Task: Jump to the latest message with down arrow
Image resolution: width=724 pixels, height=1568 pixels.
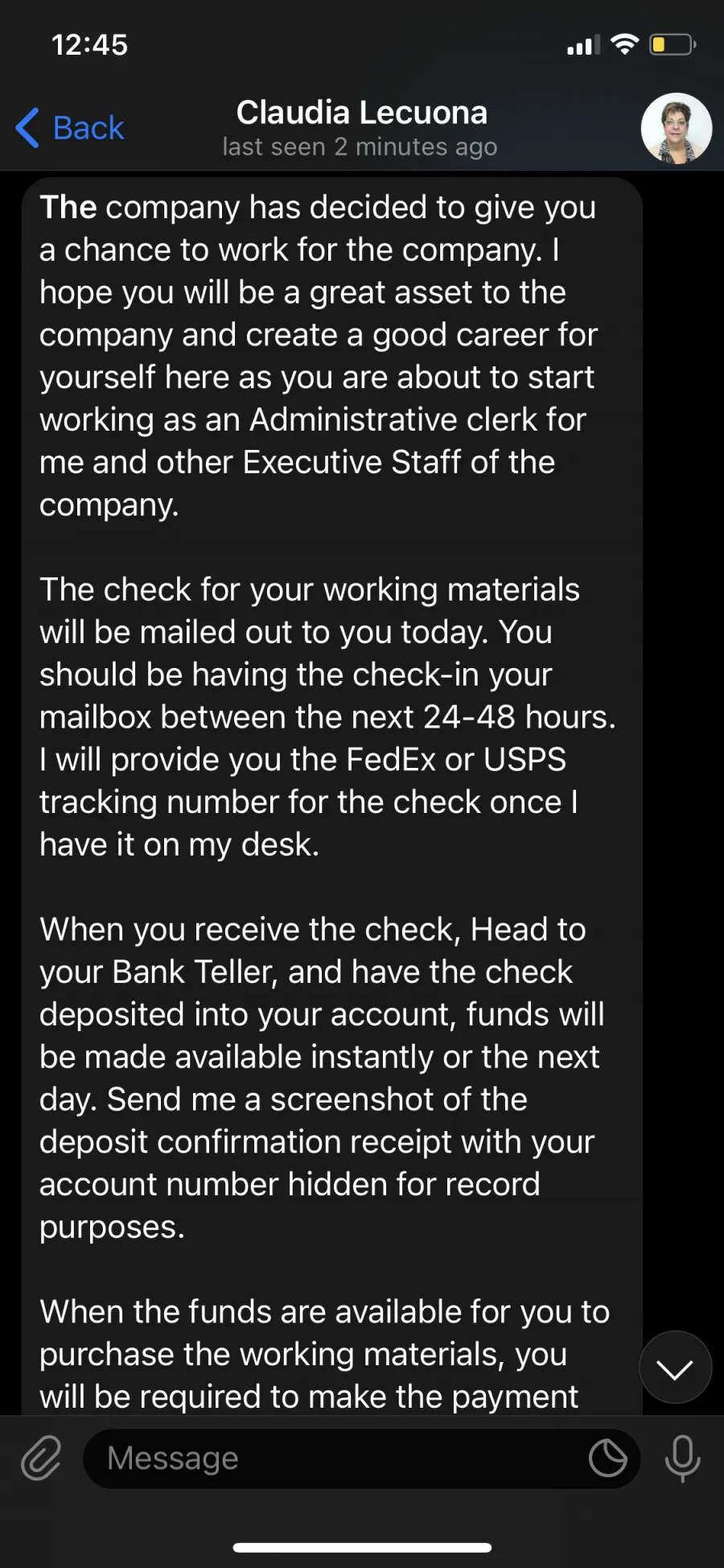Action: (675, 1368)
